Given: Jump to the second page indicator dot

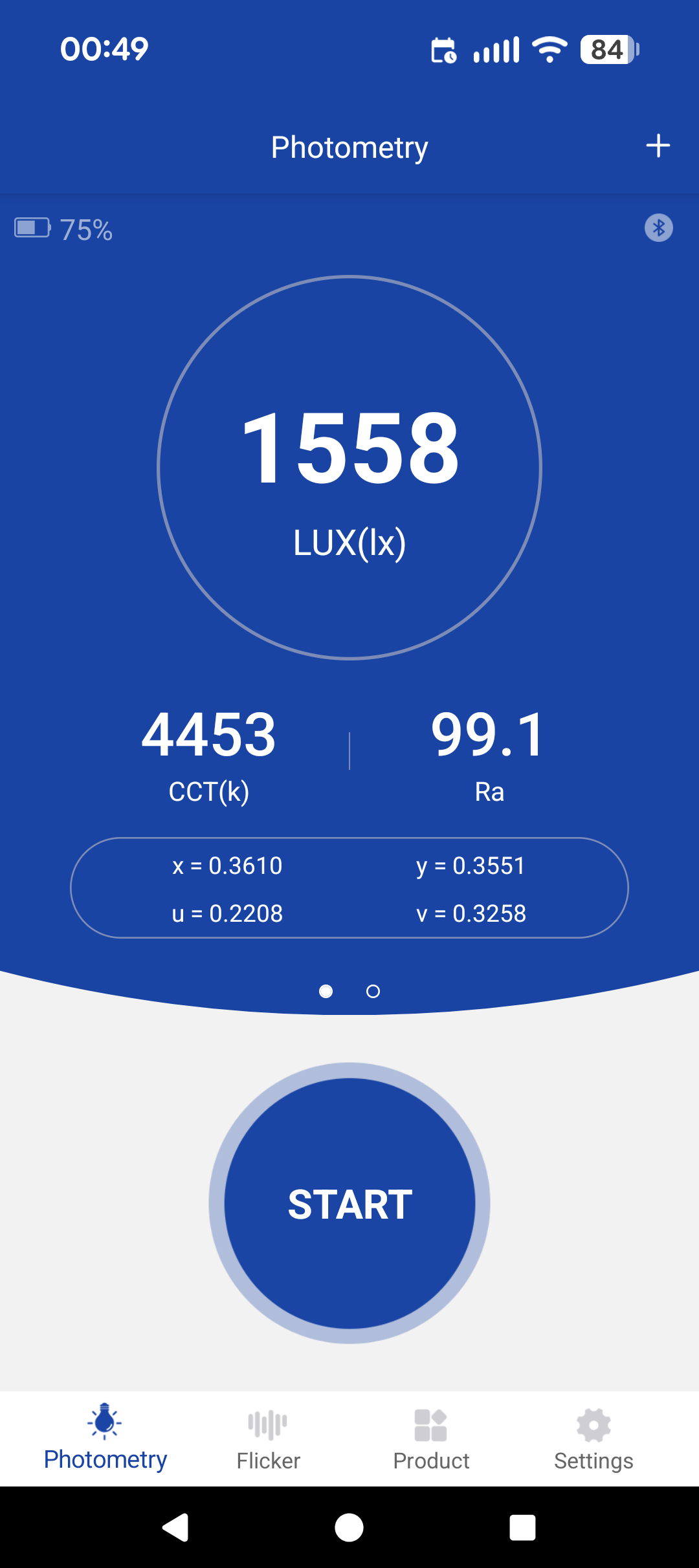Looking at the screenshot, I should [373, 991].
